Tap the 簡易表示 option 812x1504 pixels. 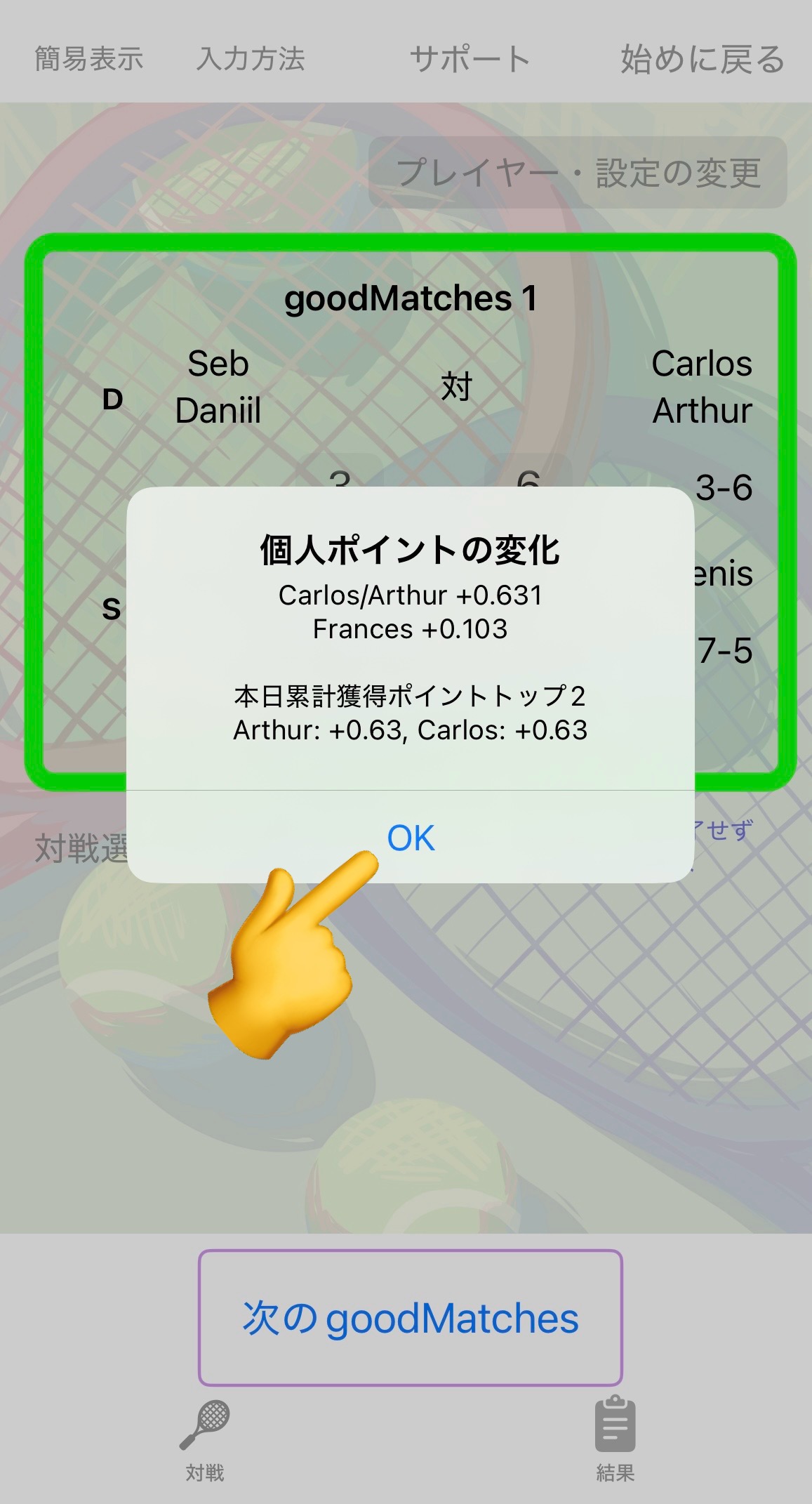pos(89,59)
